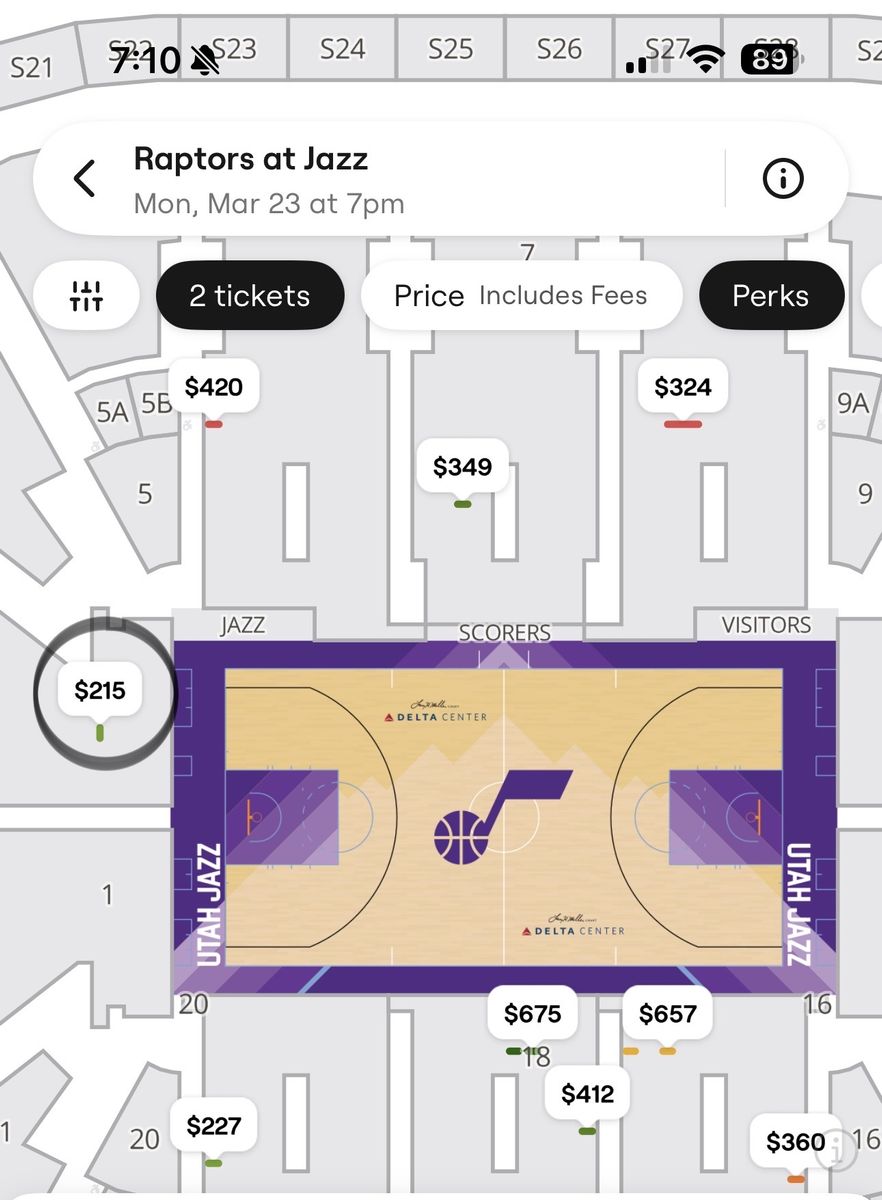Image resolution: width=882 pixels, height=1200 pixels.
Task: Select the $227 price pin
Action: pos(214,1127)
